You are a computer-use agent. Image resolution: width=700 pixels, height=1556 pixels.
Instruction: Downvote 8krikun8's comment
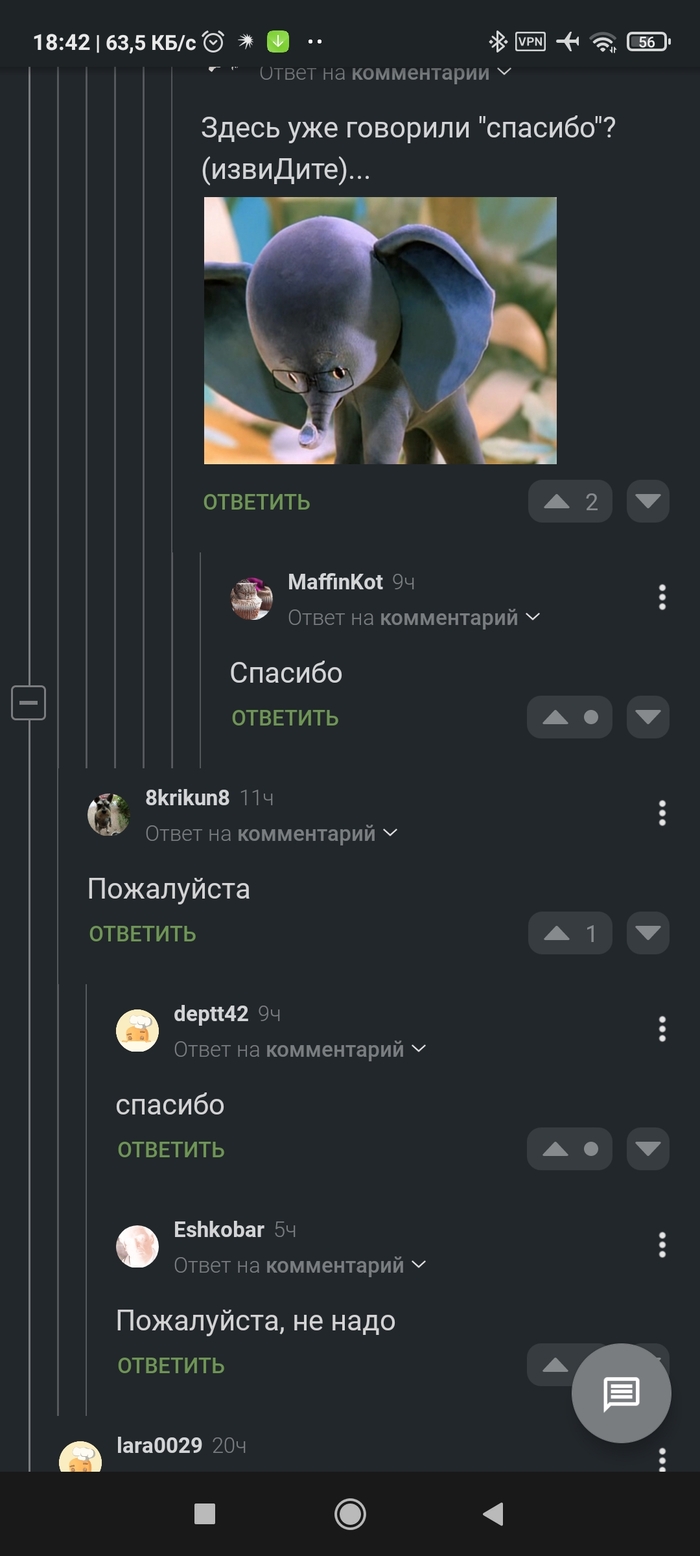648,933
